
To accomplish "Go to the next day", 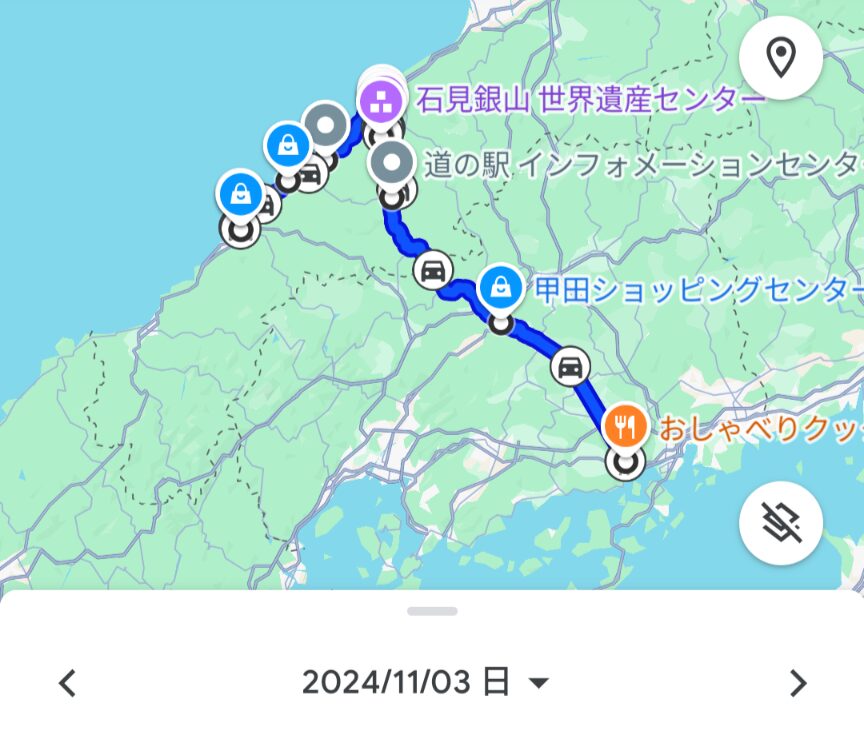I will point(797,683).
